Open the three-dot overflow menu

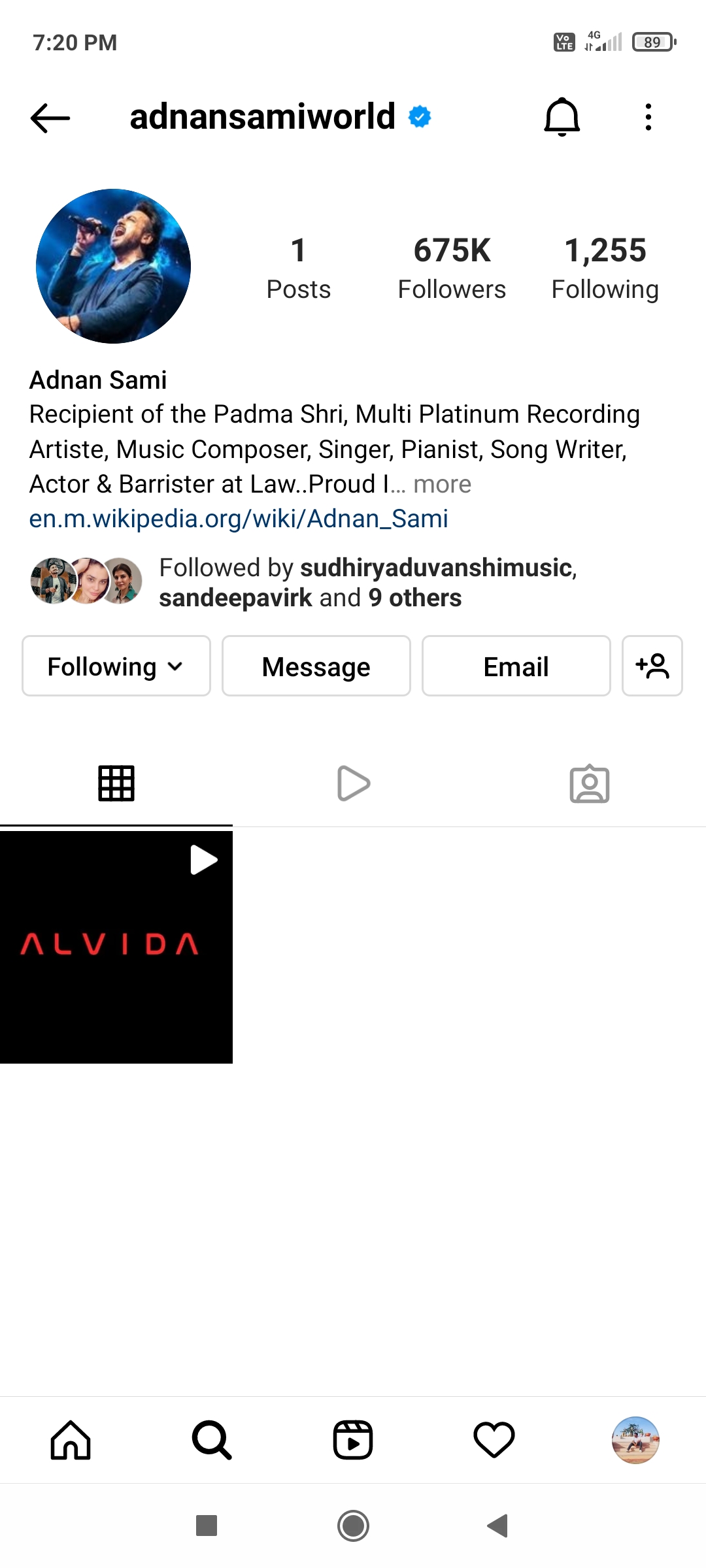[648, 118]
